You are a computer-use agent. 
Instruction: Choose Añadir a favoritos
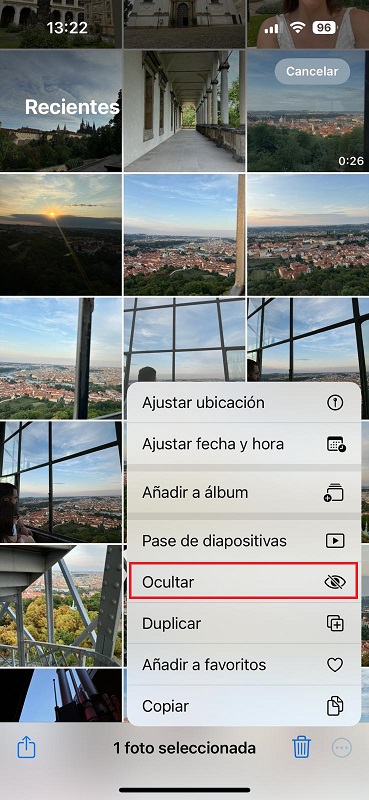pyautogui.click(x=244, y=665)
